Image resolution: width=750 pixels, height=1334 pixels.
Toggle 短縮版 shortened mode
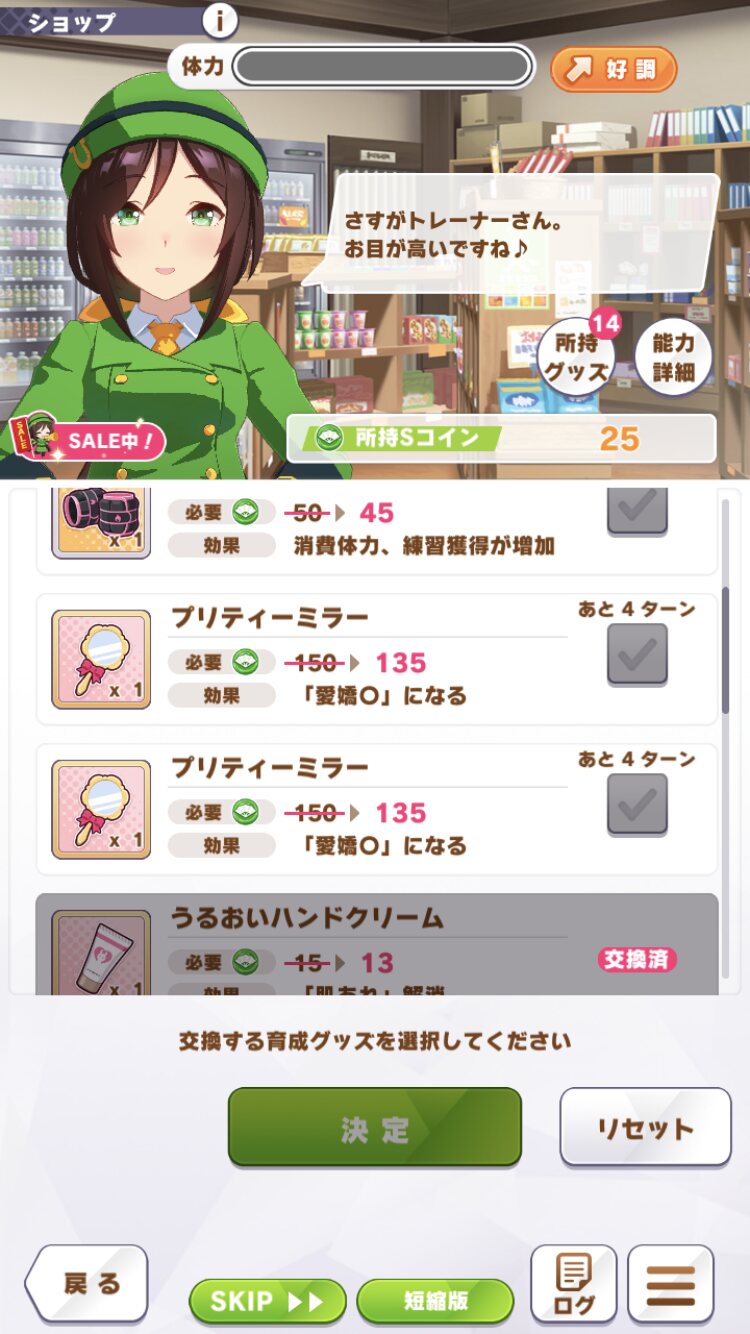(435, 1301)
